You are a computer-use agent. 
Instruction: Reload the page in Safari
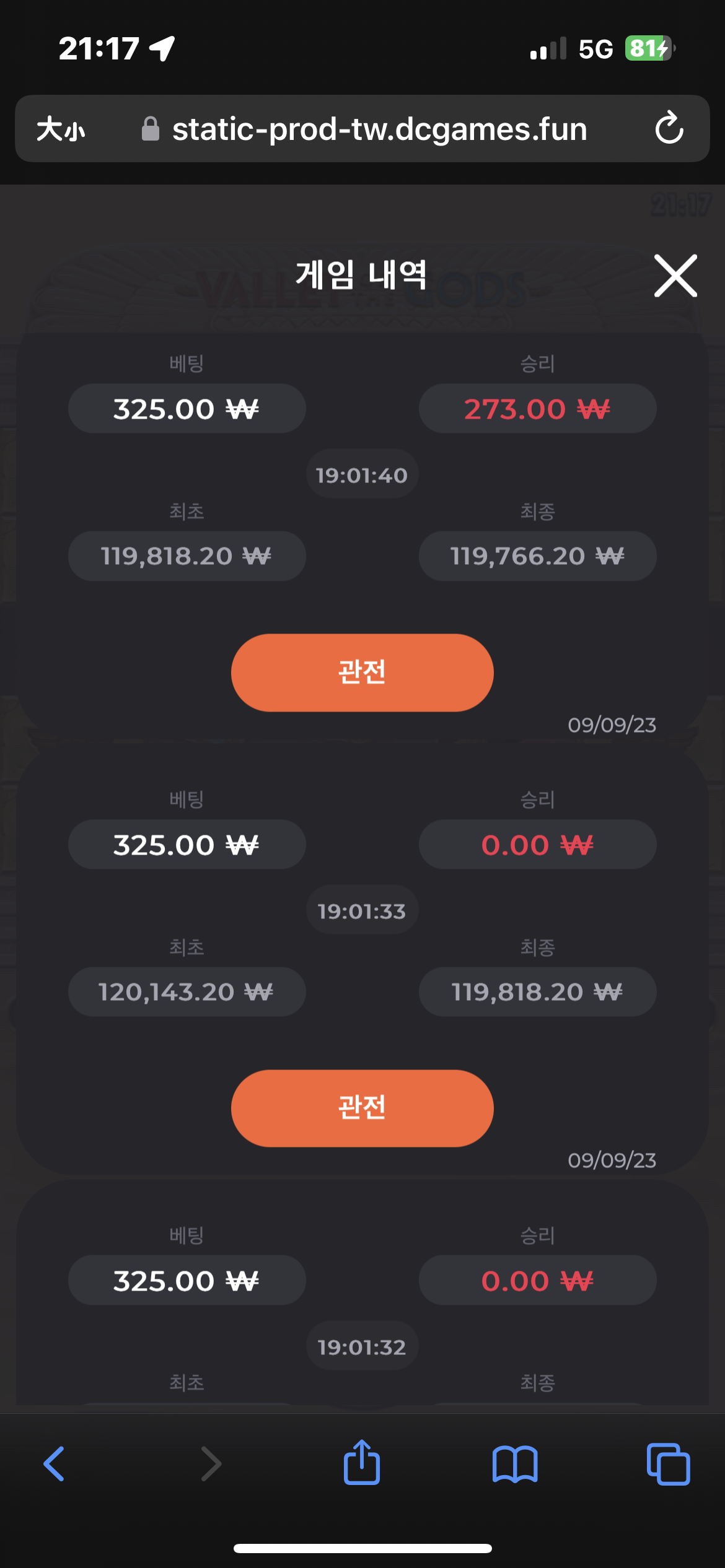click(669, 128)
